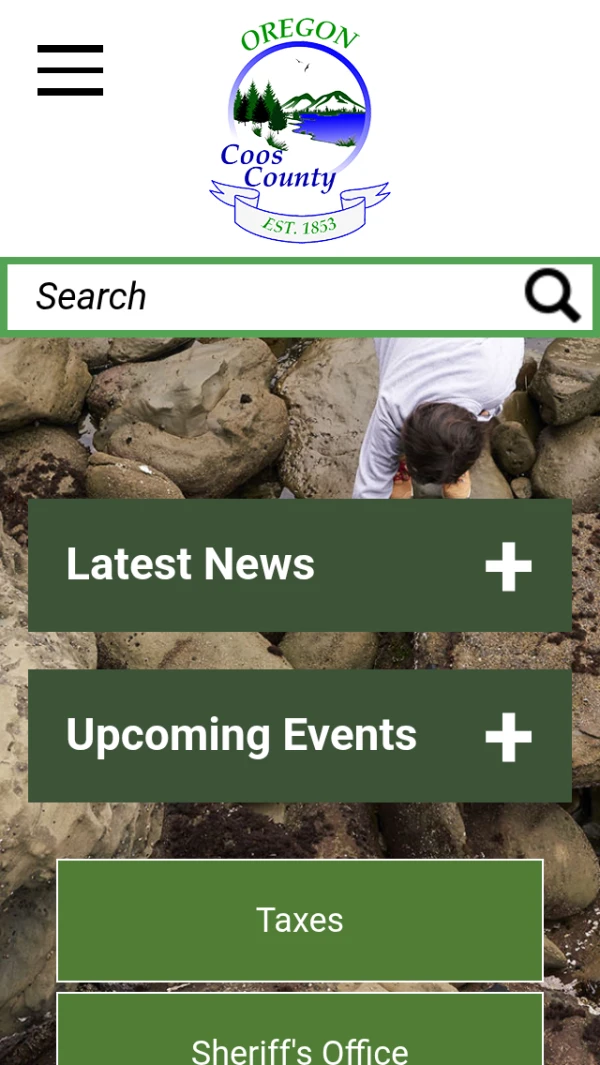
Task: Tap the magnifying glass search icon
Action: (x=552, y=296)
